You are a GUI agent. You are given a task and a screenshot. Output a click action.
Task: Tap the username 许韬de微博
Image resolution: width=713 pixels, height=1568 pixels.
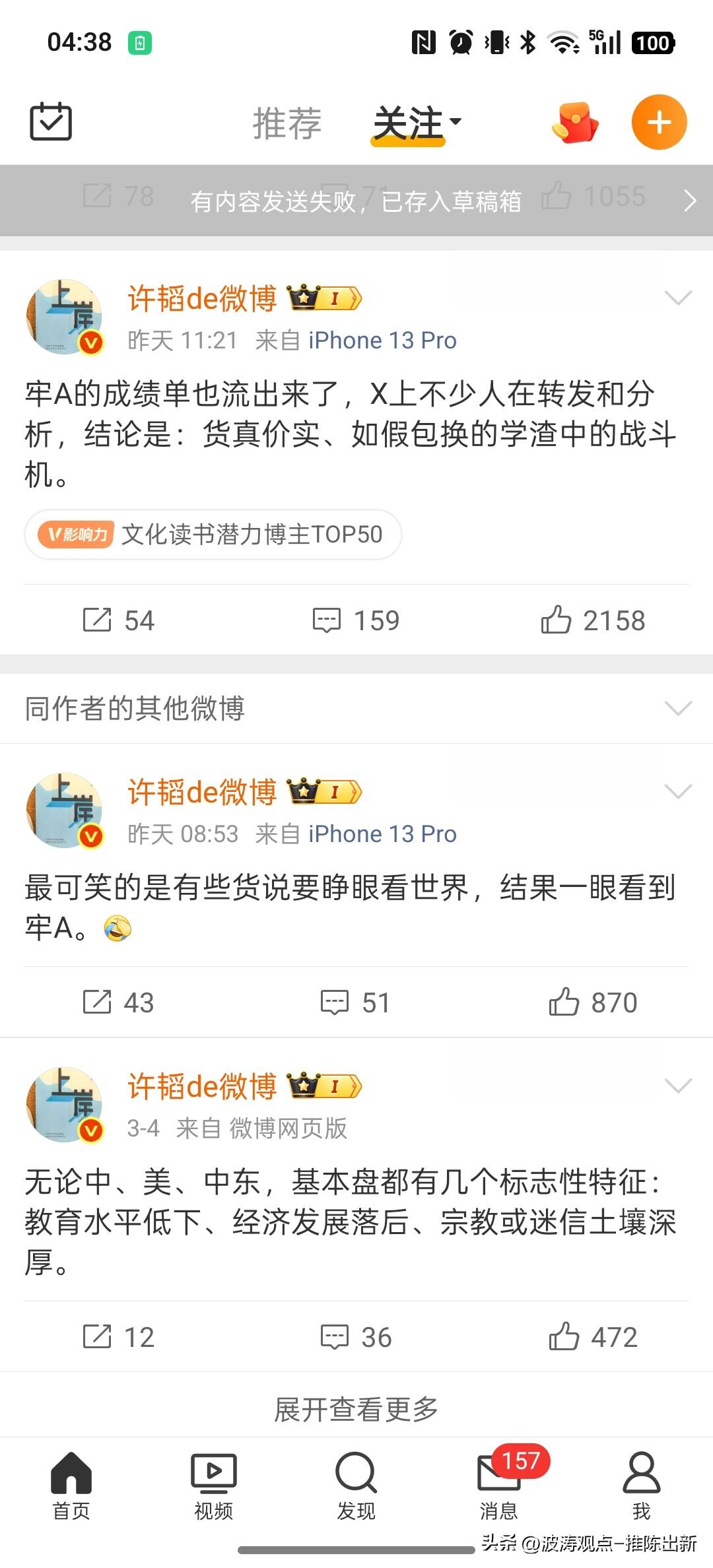[203, 298]
